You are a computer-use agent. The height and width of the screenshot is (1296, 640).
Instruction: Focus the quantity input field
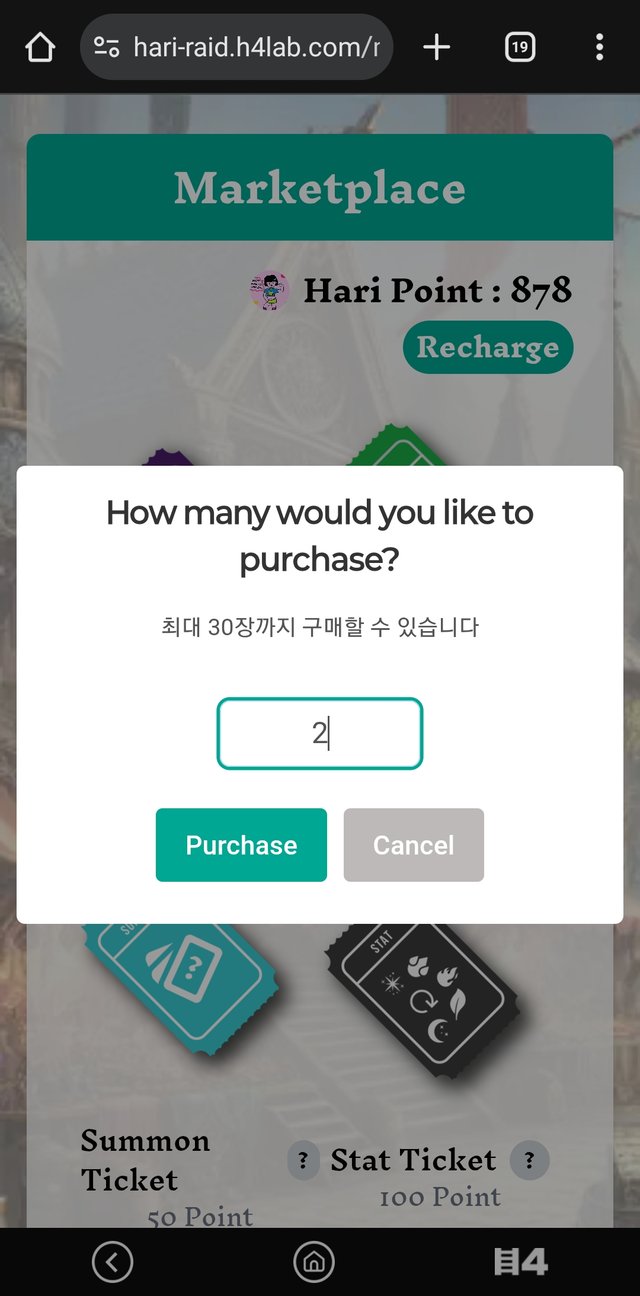click(x=320, y=734)
